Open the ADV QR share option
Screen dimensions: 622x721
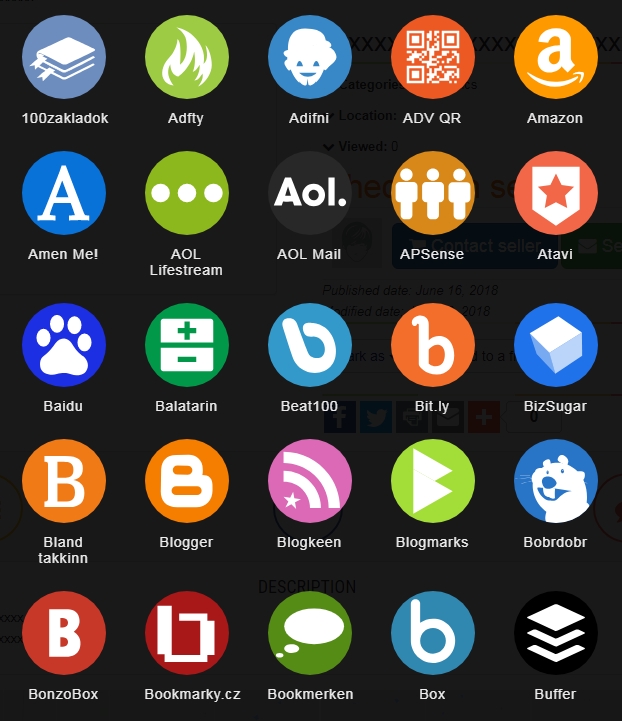[433, 57]
